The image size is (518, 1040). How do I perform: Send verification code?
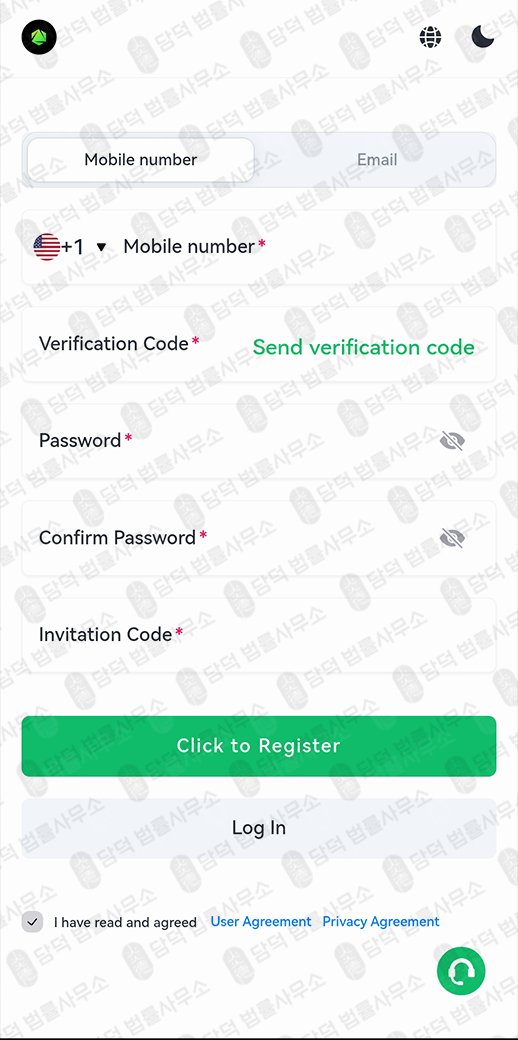tap(363, 348)
